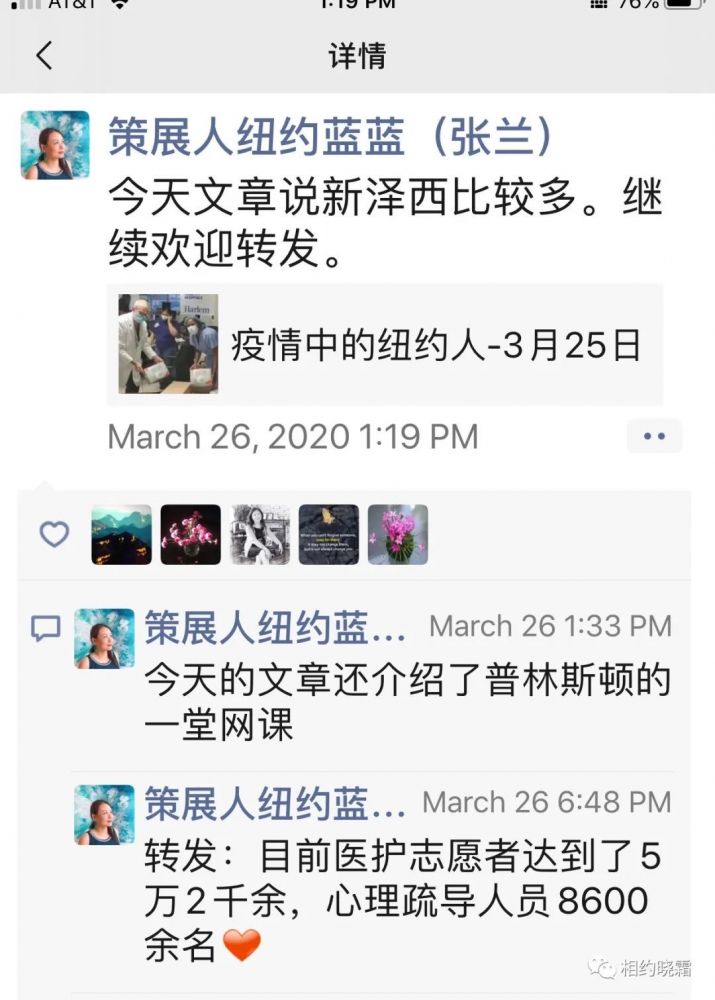Image resolution: width=715 pixels, height=1000 pixels.
Task: Open the shared article 疫情中的纽约人-3月25日
Action: [x=385, y=345]
